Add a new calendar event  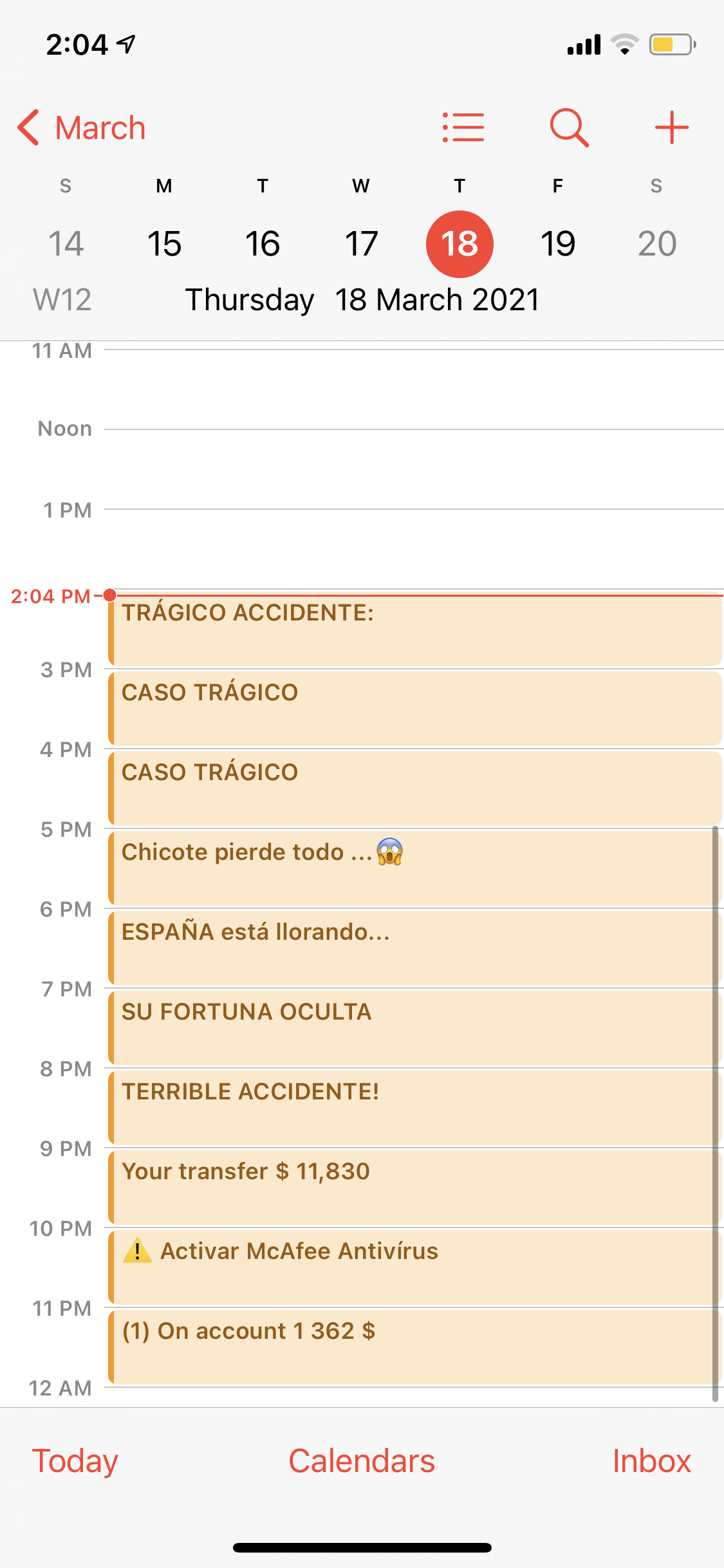tap(671, 127)
